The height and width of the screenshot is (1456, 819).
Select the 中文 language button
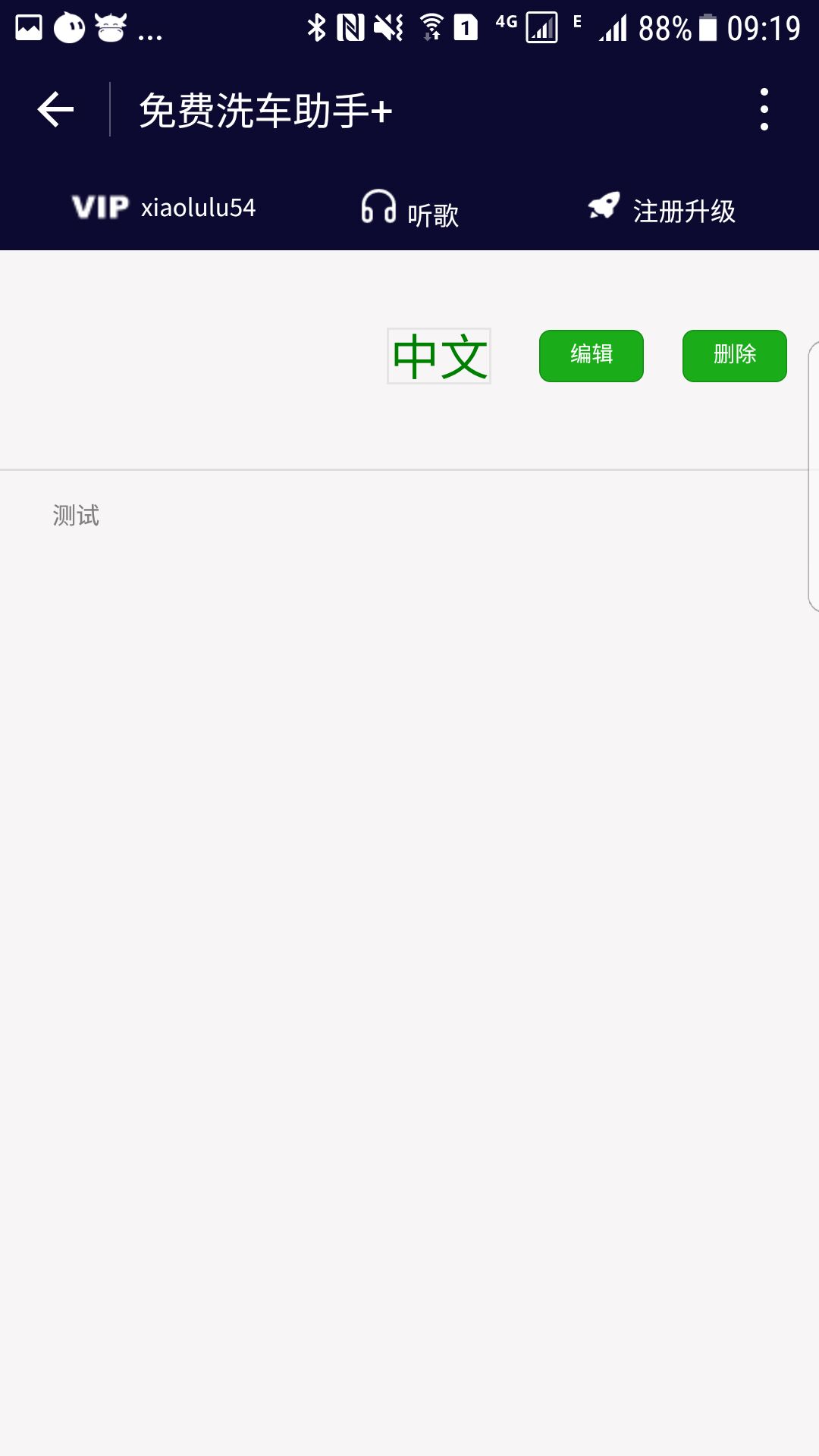coord(439,356)
